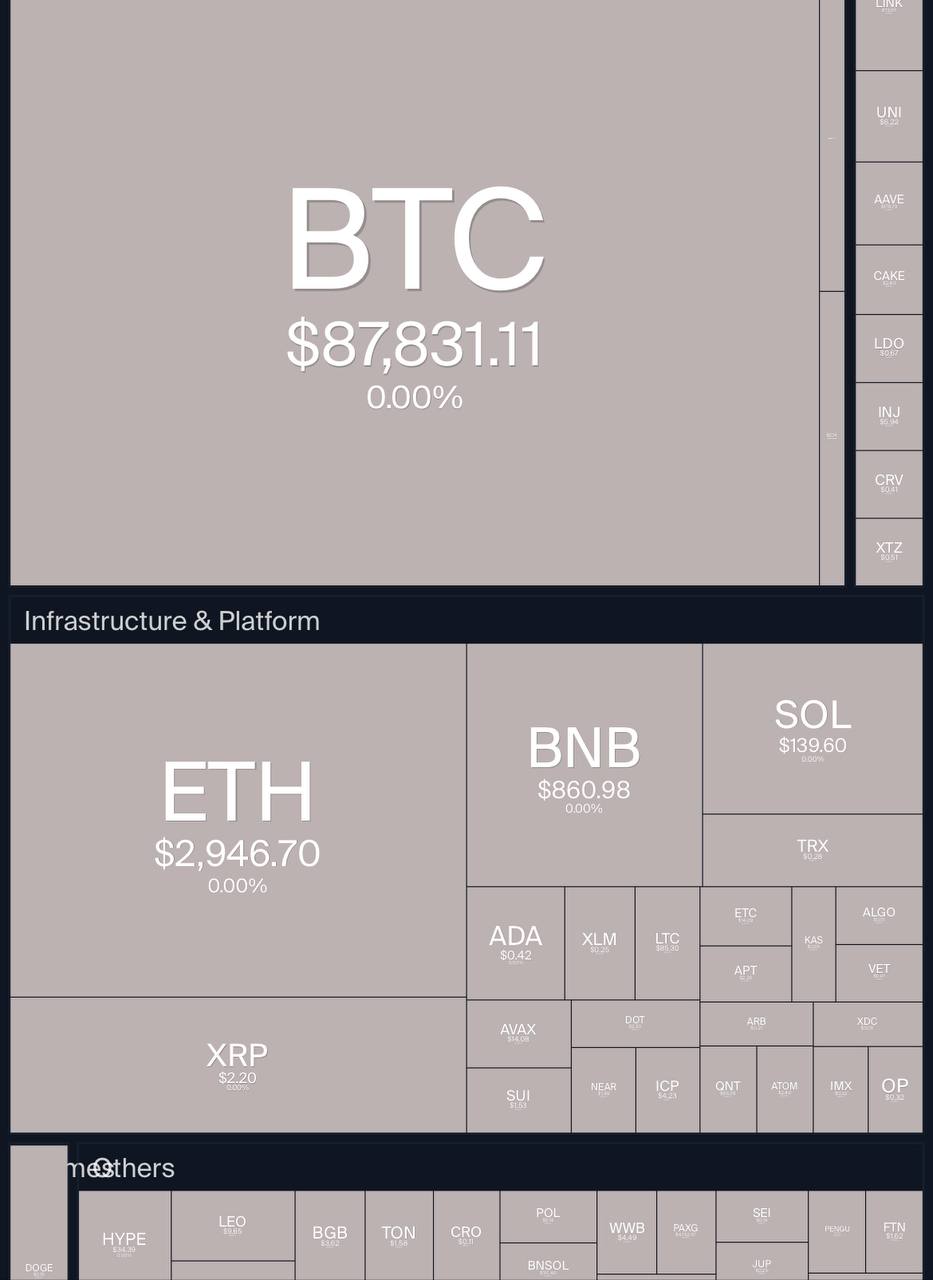The height and width of the screenshot is (1280, 933).
Task: Open the ICP tile
Action: pyautogui.click(x=667, y=1089)
